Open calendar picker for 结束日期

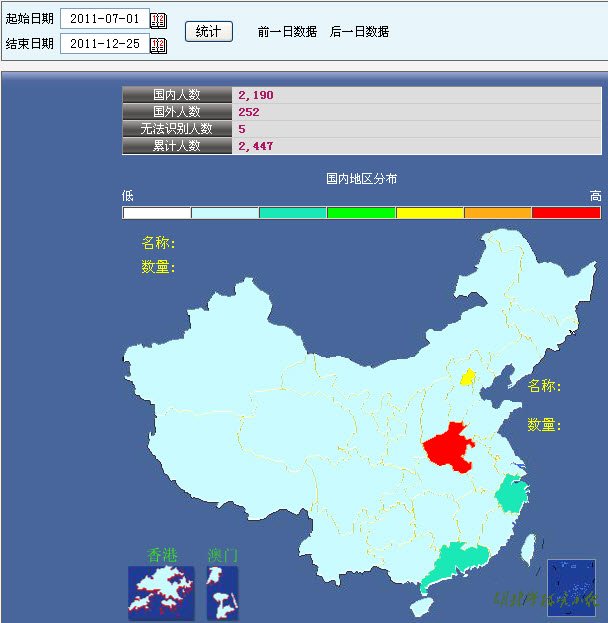158,44
